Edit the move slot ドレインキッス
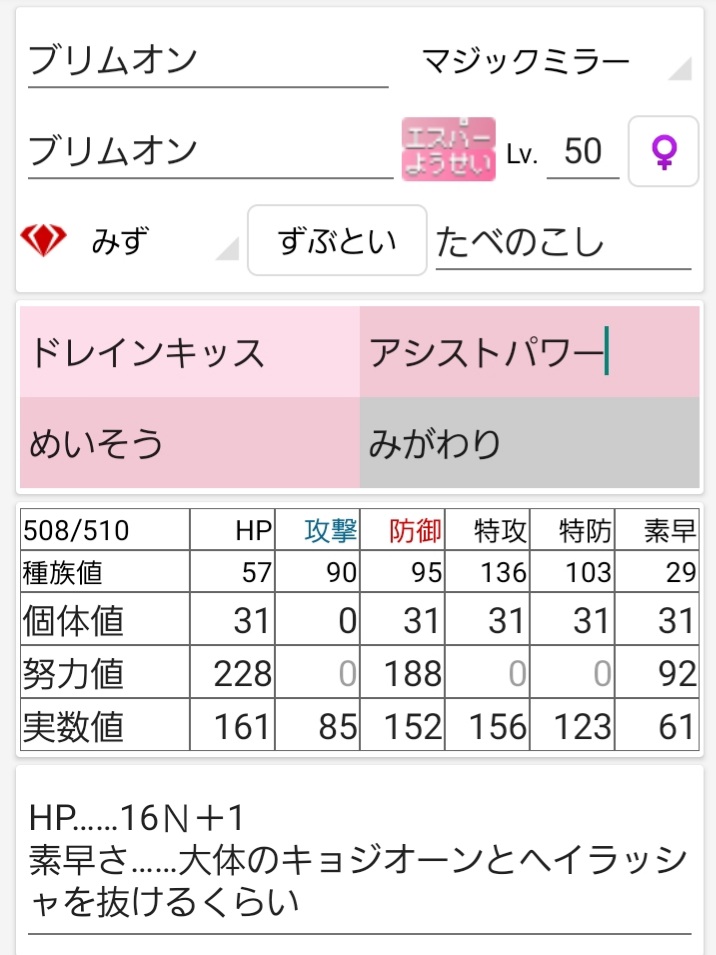Screen dimensions: 716x955 pos(190,353)
